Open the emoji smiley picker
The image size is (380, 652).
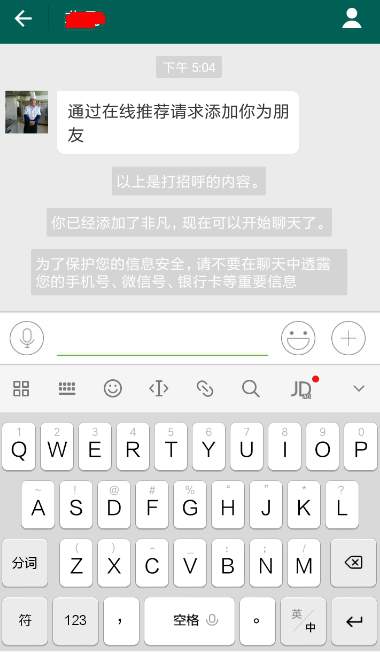coord(298,338)
